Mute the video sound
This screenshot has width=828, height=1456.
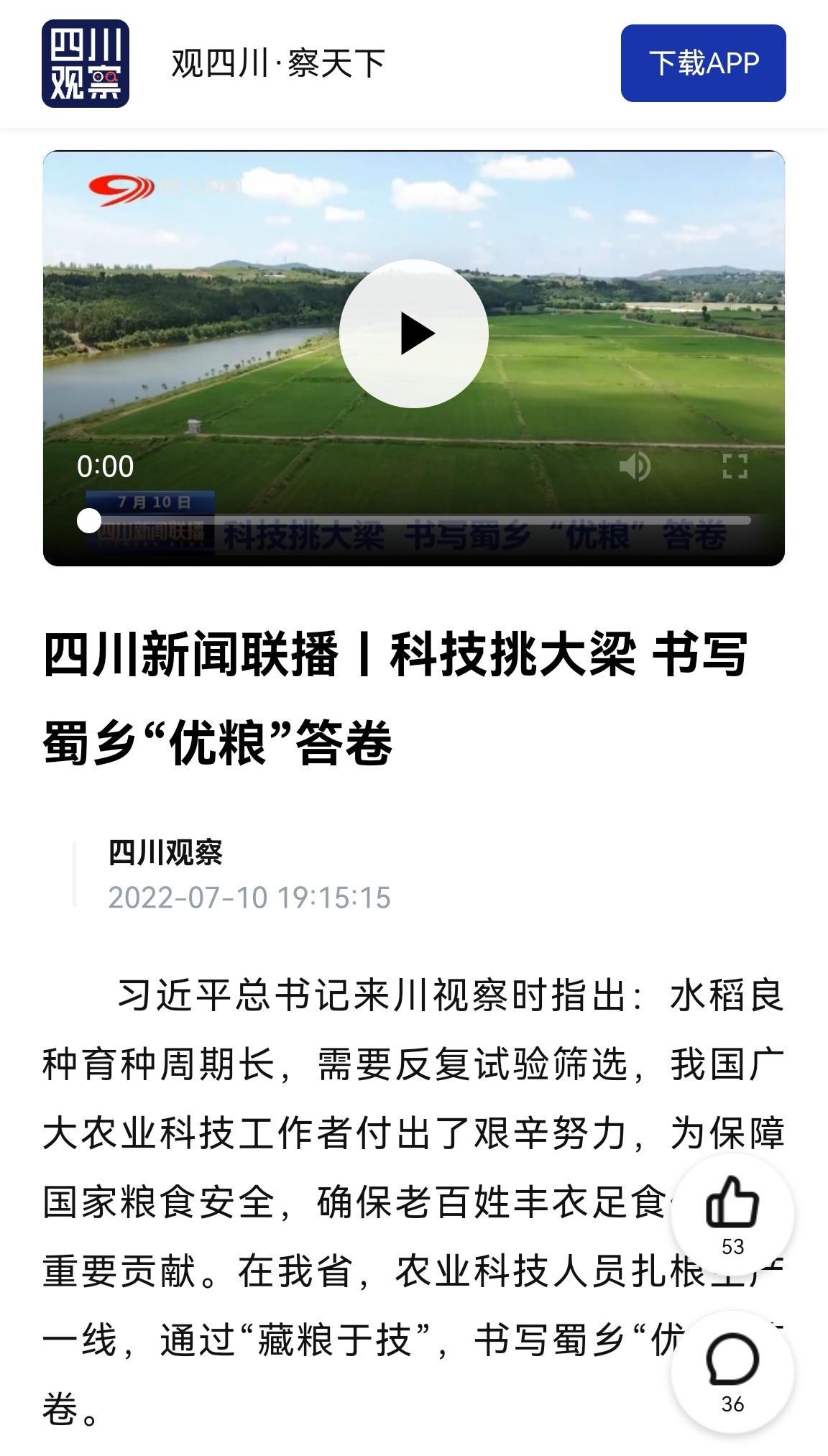(x=635, y=466)
